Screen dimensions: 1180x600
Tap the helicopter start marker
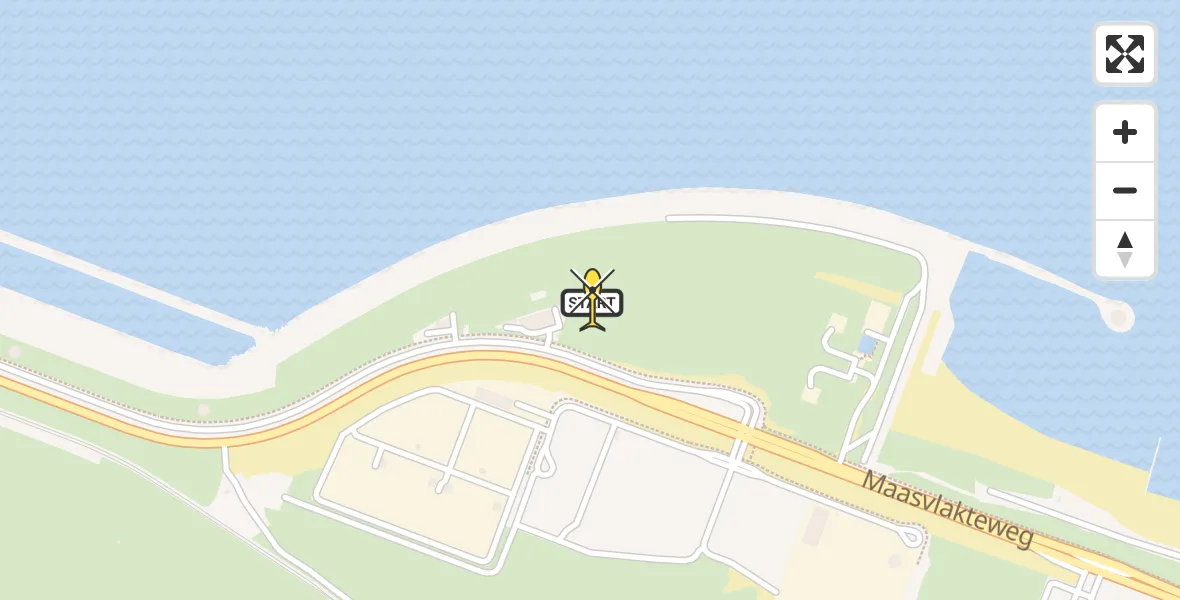pos(593,300)
